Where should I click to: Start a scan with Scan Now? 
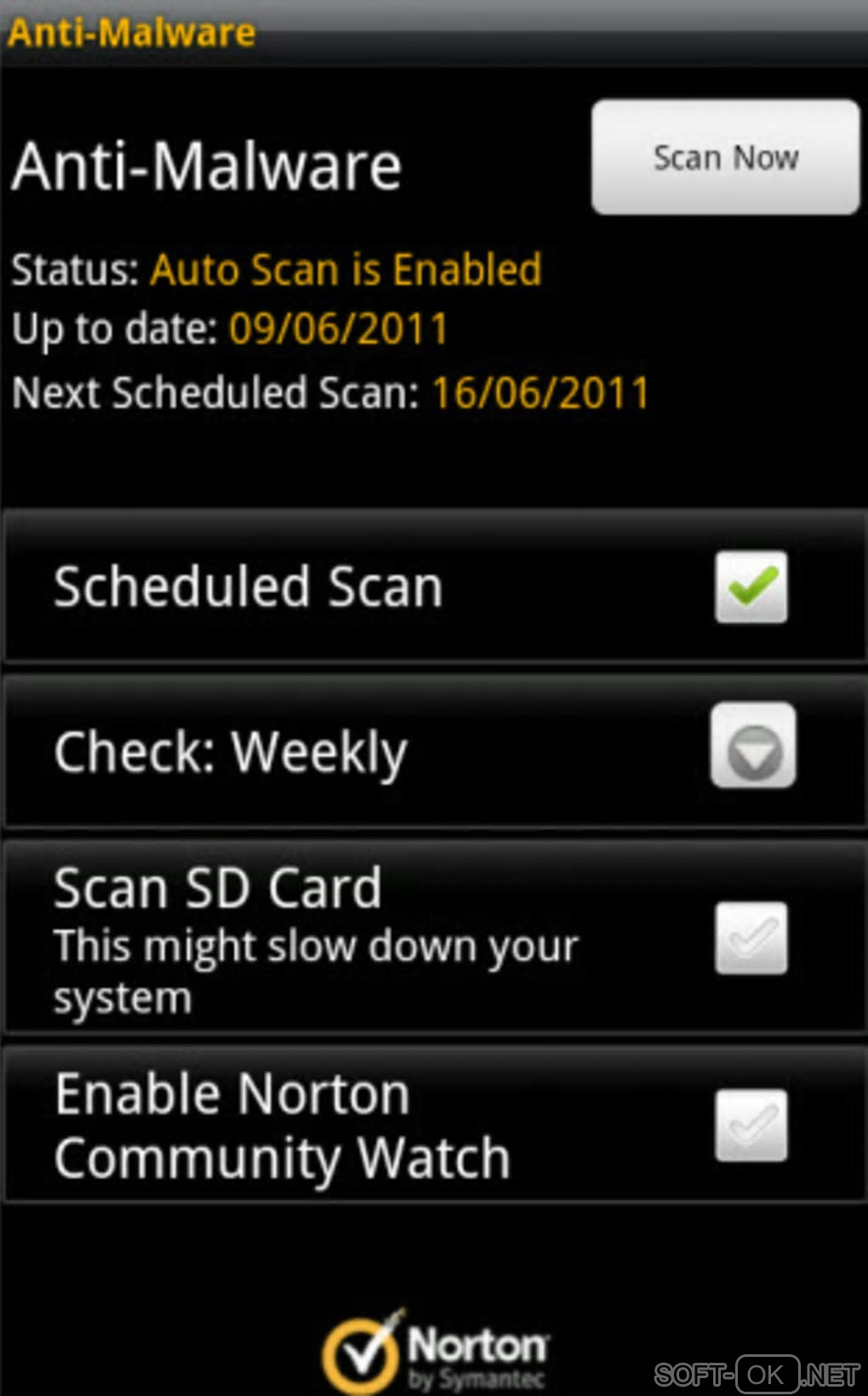point(725,157)
